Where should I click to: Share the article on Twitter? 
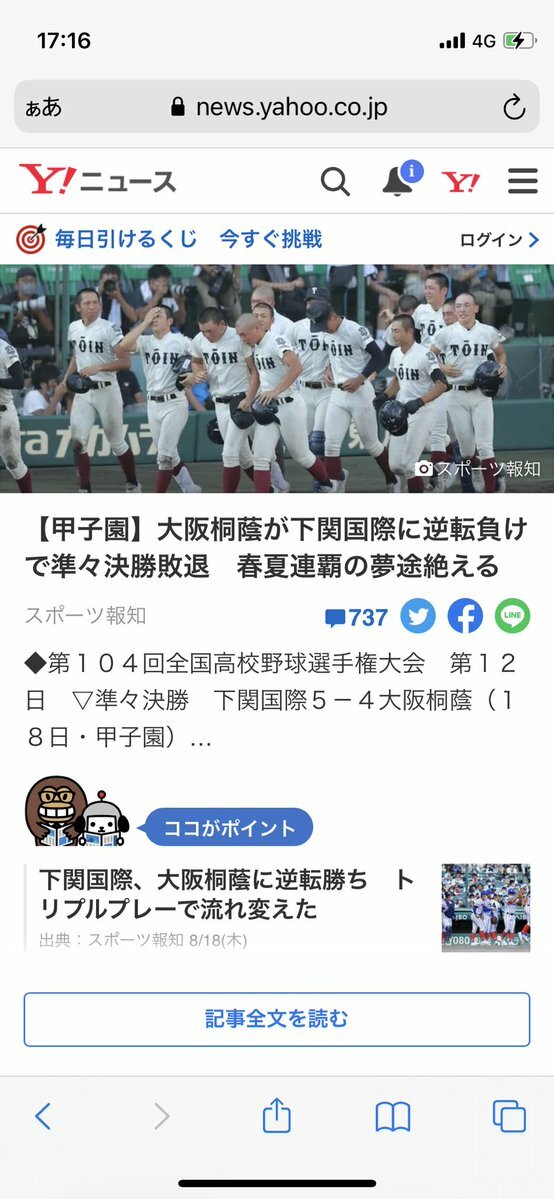point(418,616)
